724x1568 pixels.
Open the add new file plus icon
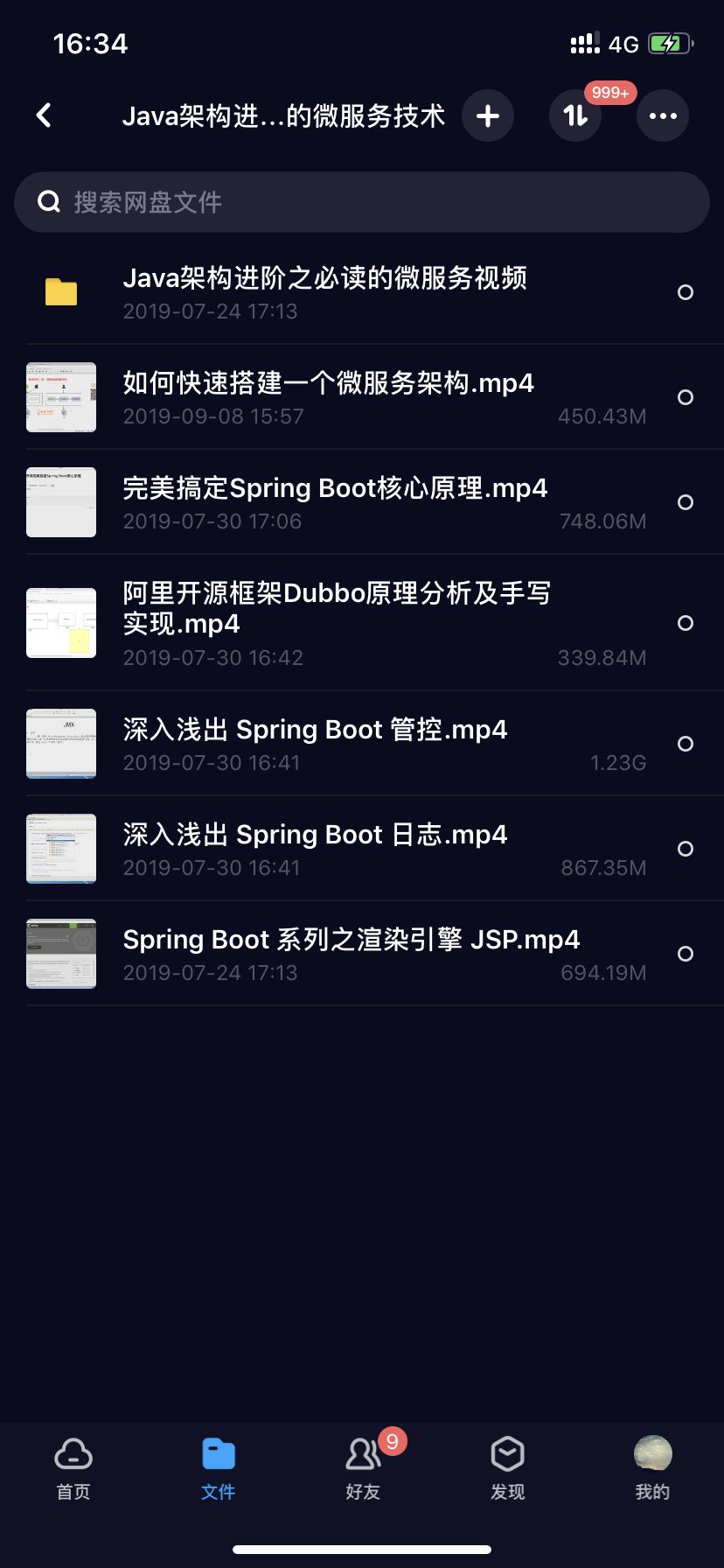click(488, 115)
